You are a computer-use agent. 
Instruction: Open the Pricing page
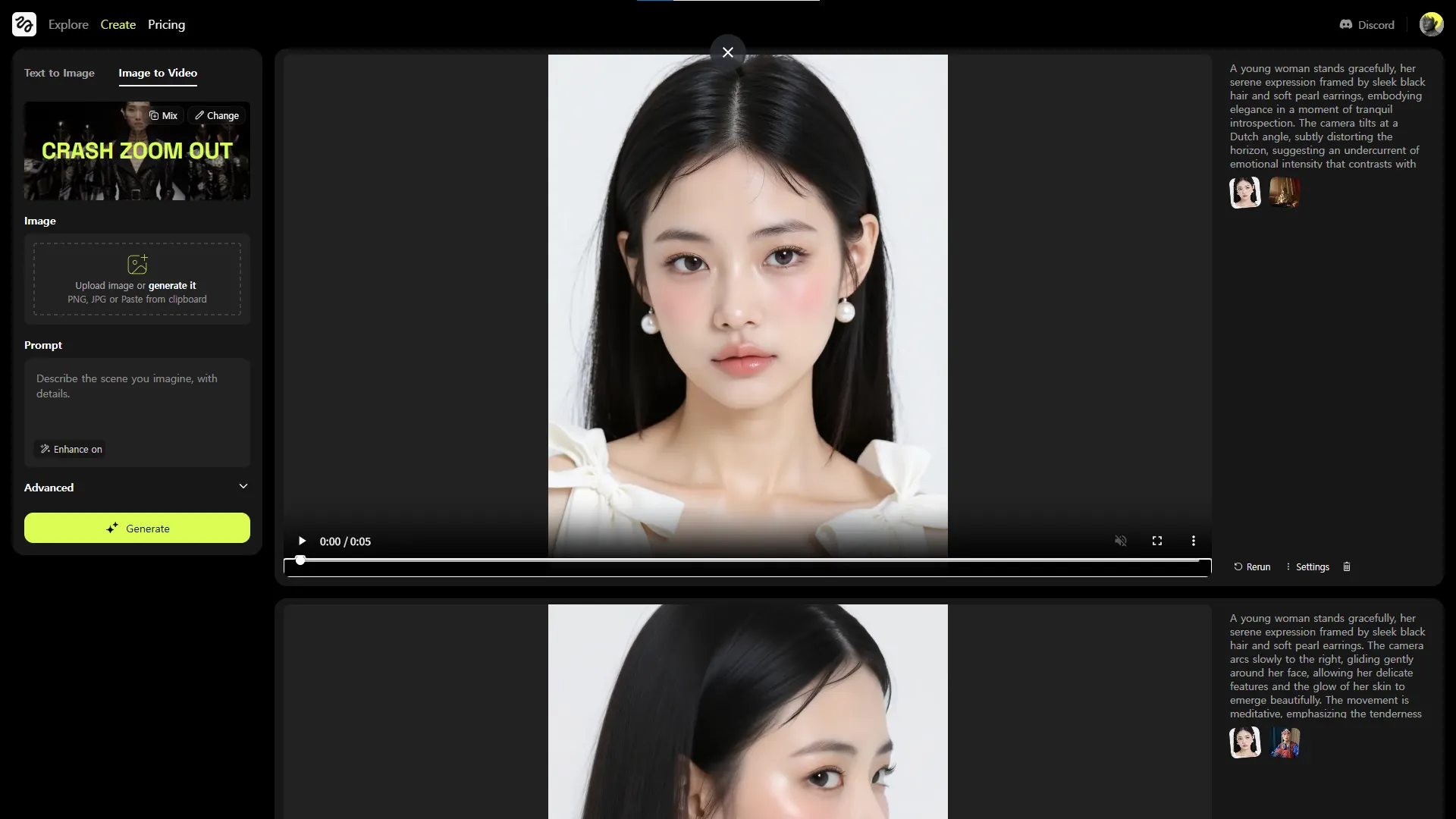(x=166, y=24)
